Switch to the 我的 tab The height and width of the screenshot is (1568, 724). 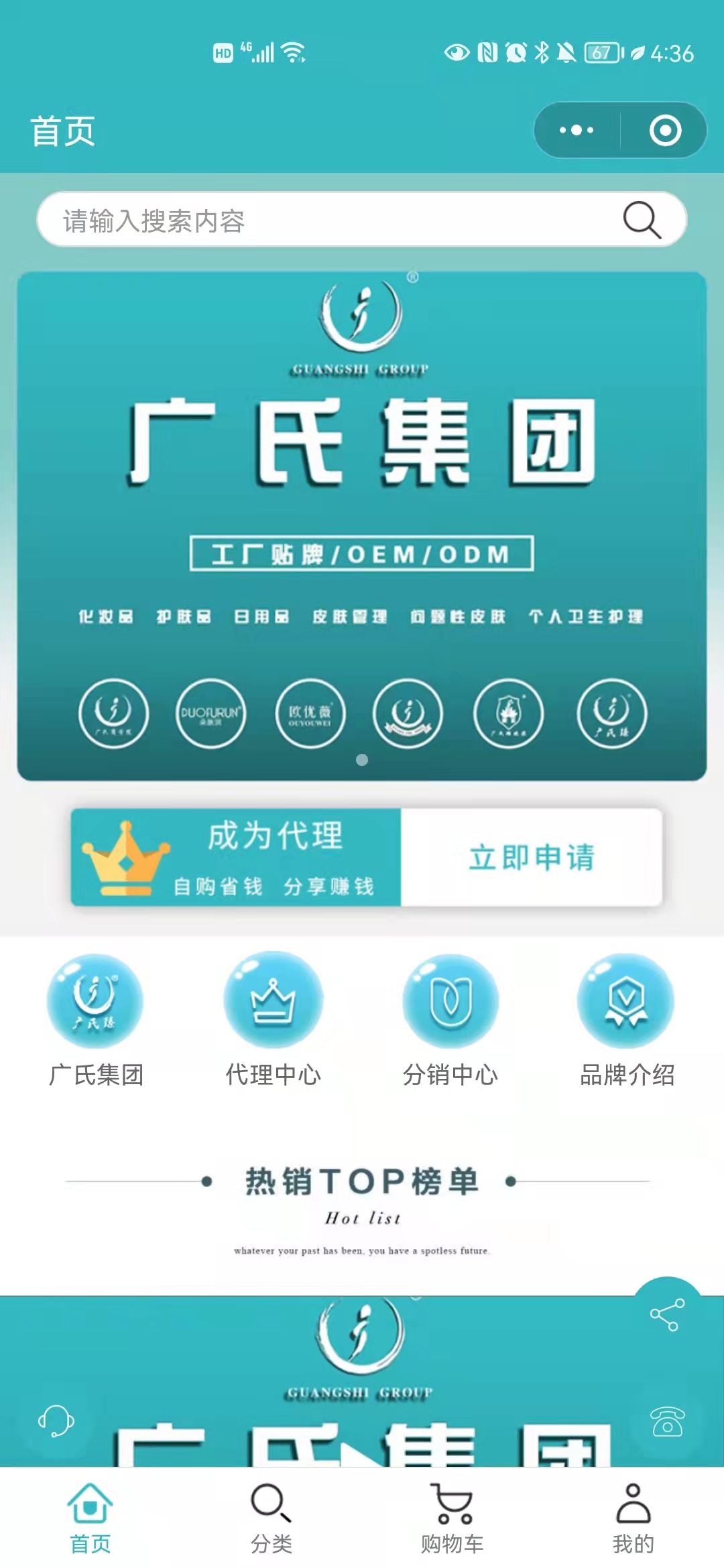click(x=633, y=1518)
